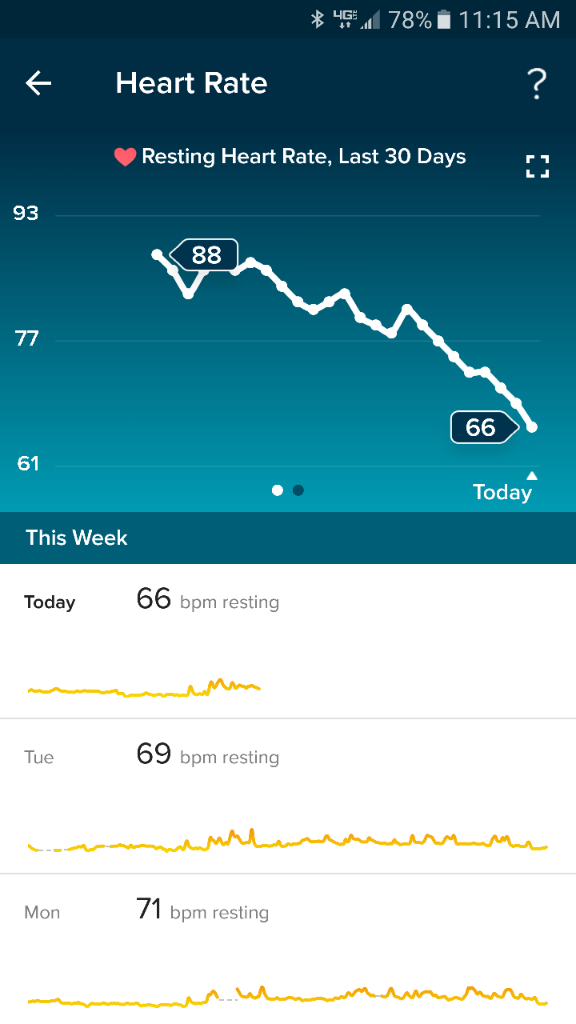Go back using the arrow
This screenshot has height=1024, width=576.
(x=38, y=84)
